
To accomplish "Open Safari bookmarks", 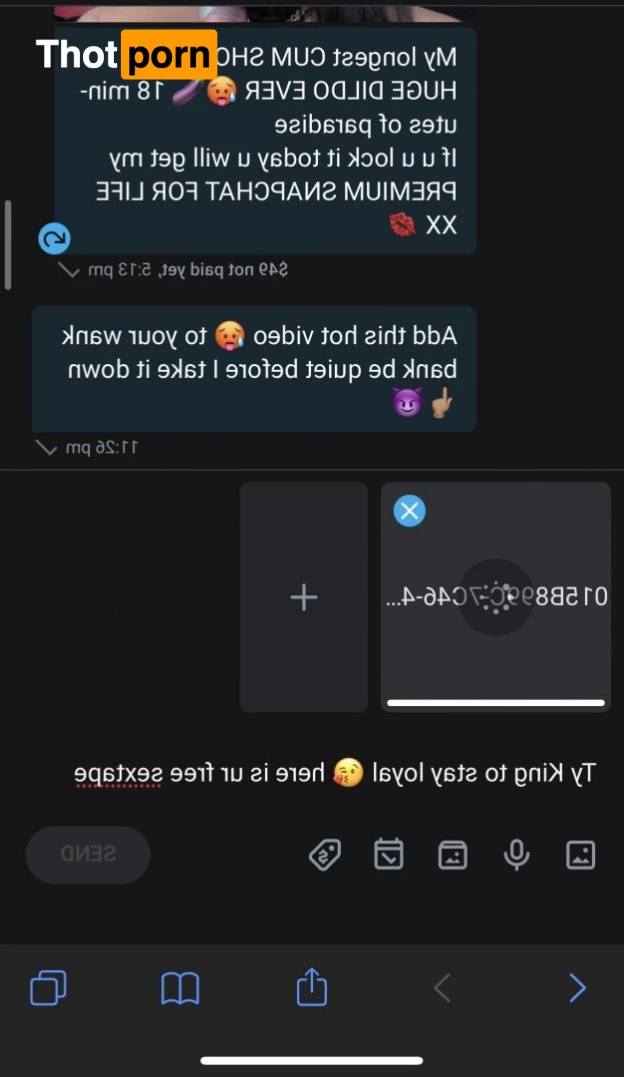I will tap(180, 988).
